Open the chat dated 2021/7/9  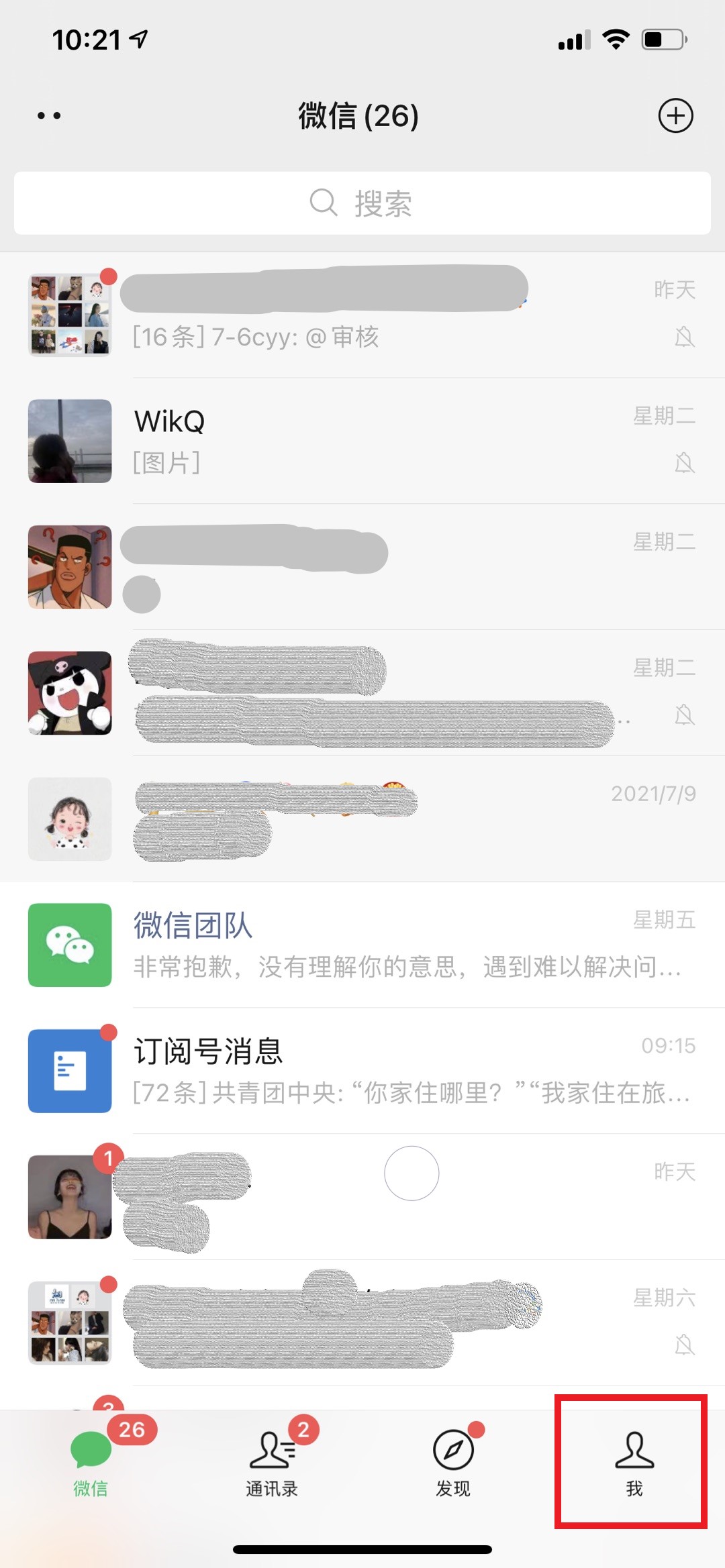coord(362,819)
